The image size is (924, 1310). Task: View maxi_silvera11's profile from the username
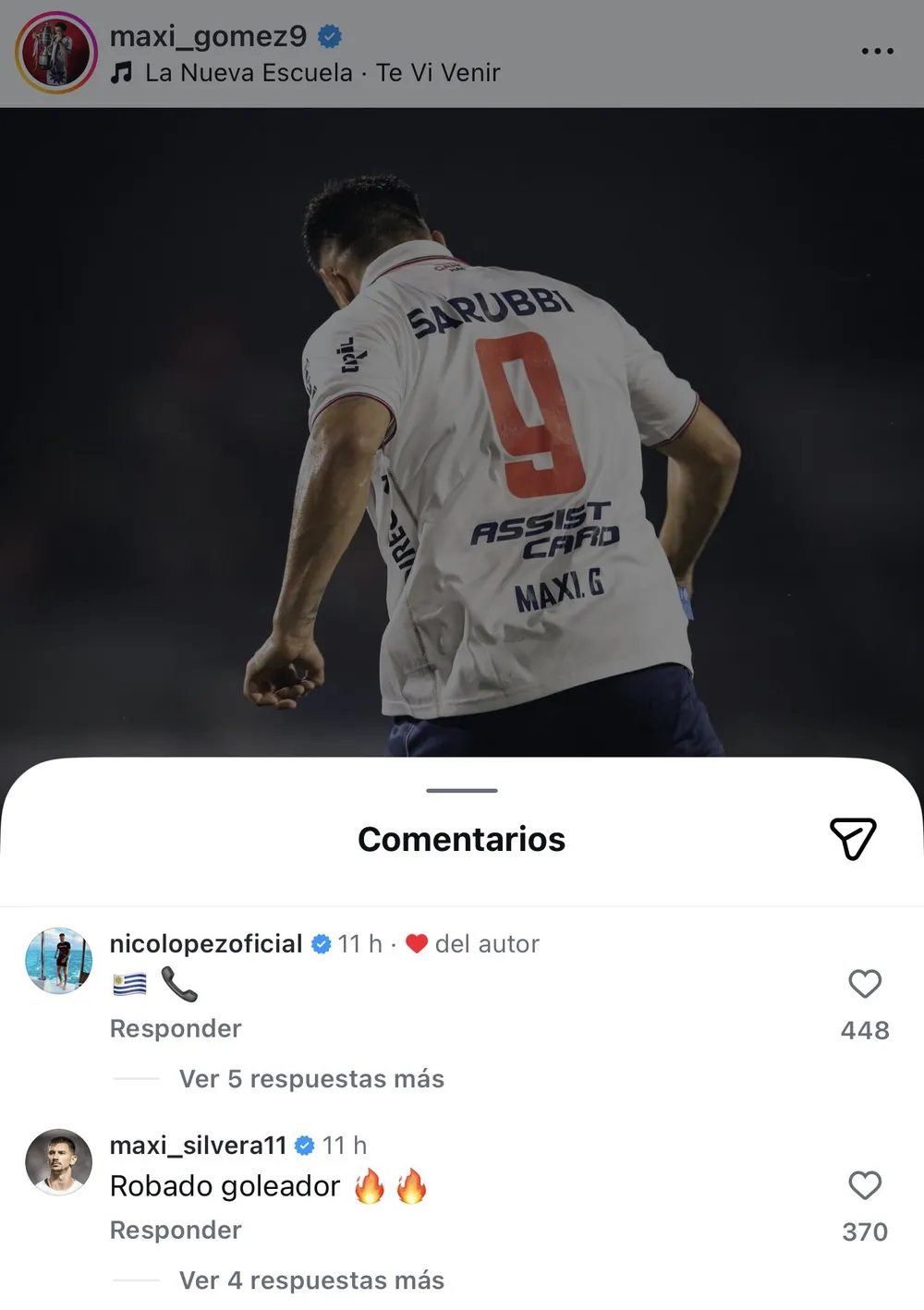(199, 1146)
